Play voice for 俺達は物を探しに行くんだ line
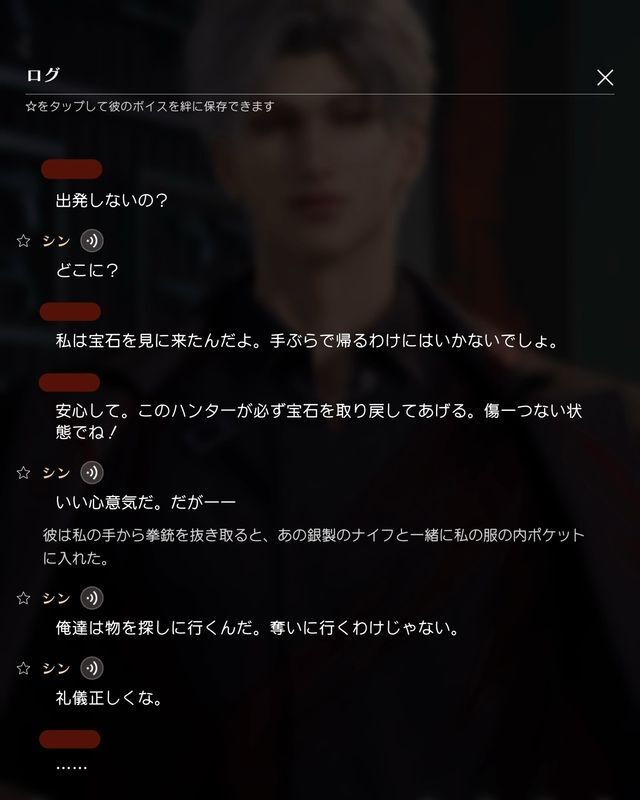Viewport: 640px width, 800px height. (92, 598)
